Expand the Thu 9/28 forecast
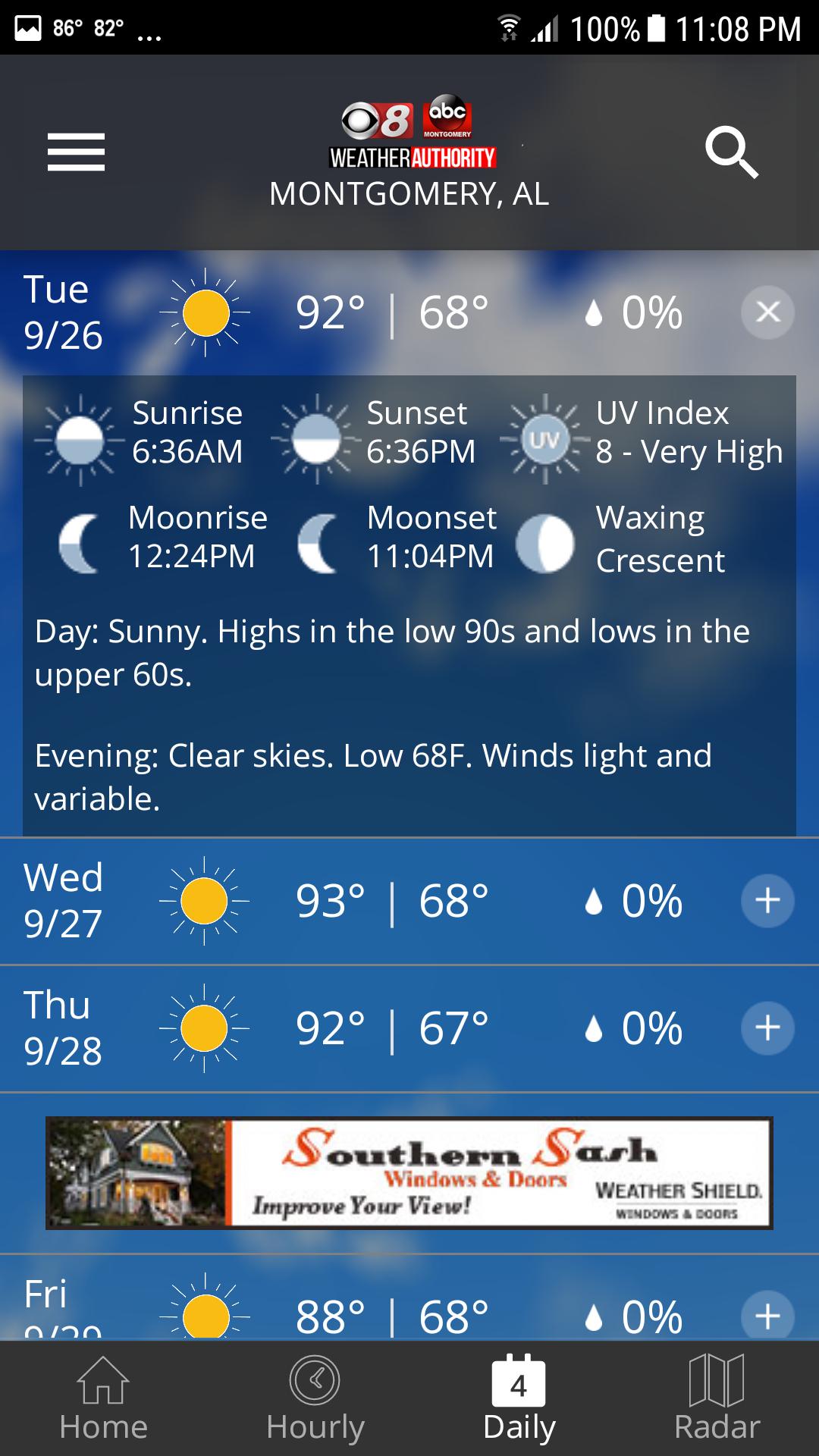 767,1028
